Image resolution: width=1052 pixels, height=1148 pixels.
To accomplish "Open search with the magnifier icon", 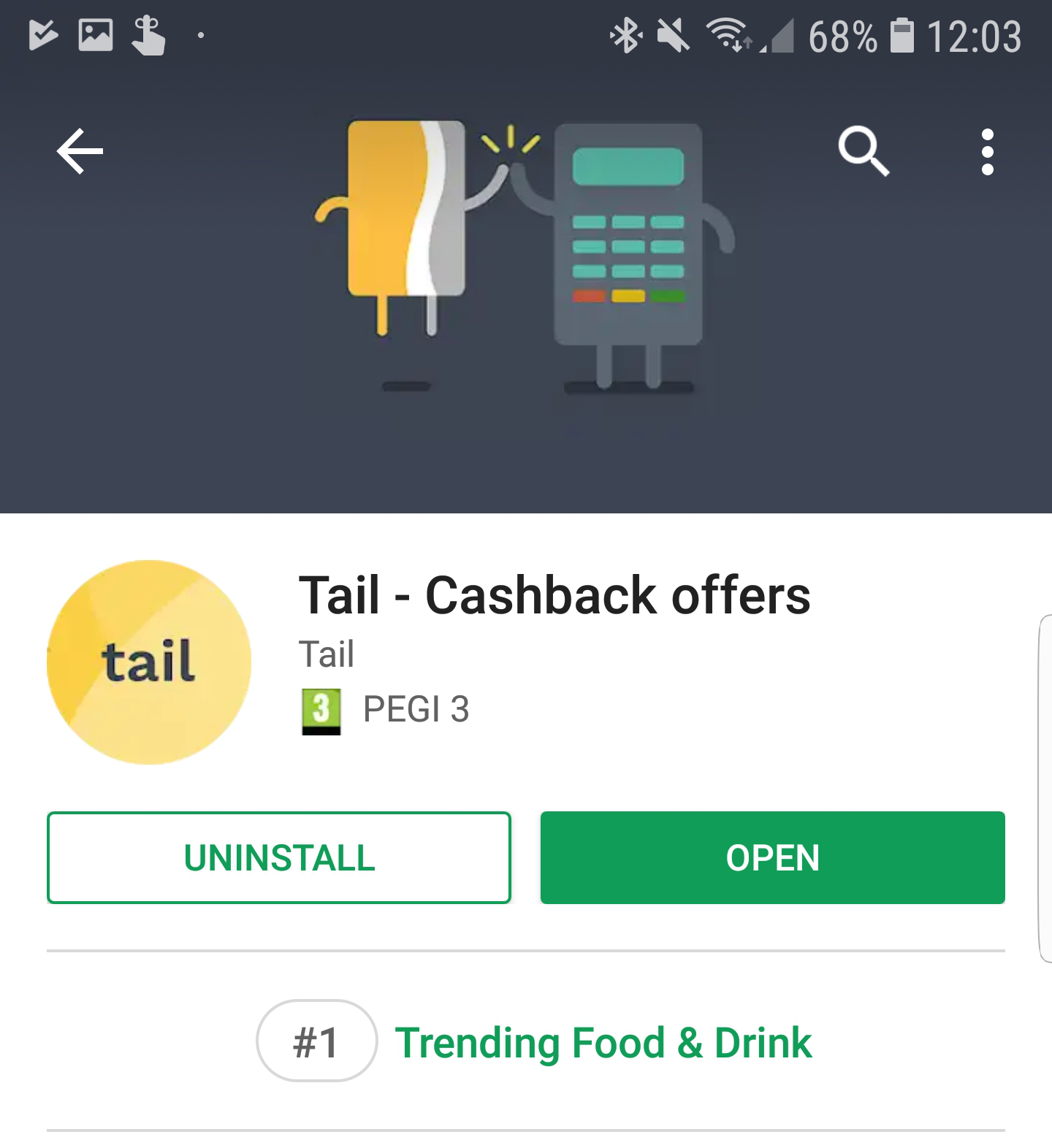I will click(864, 151).
